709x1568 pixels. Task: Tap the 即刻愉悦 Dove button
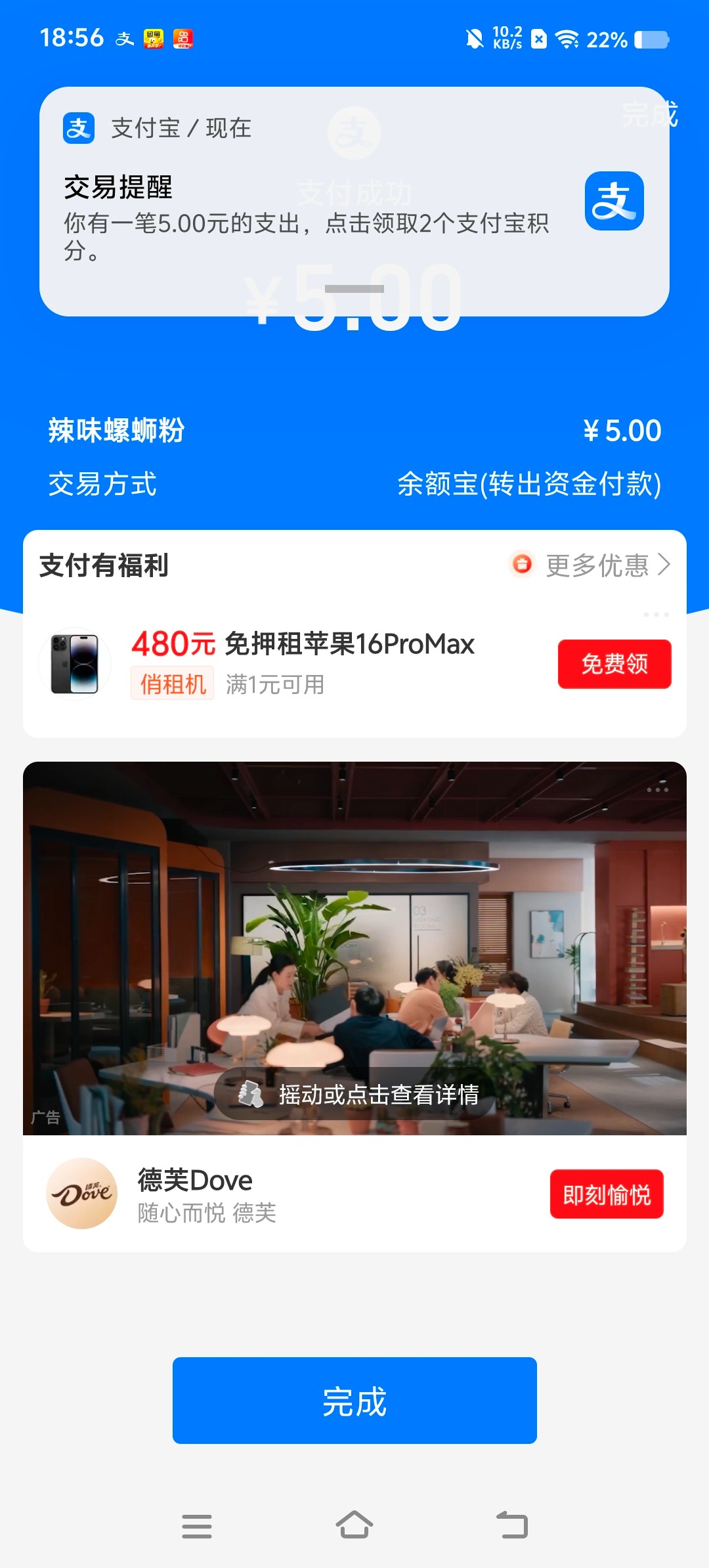tap(607, 1194)
